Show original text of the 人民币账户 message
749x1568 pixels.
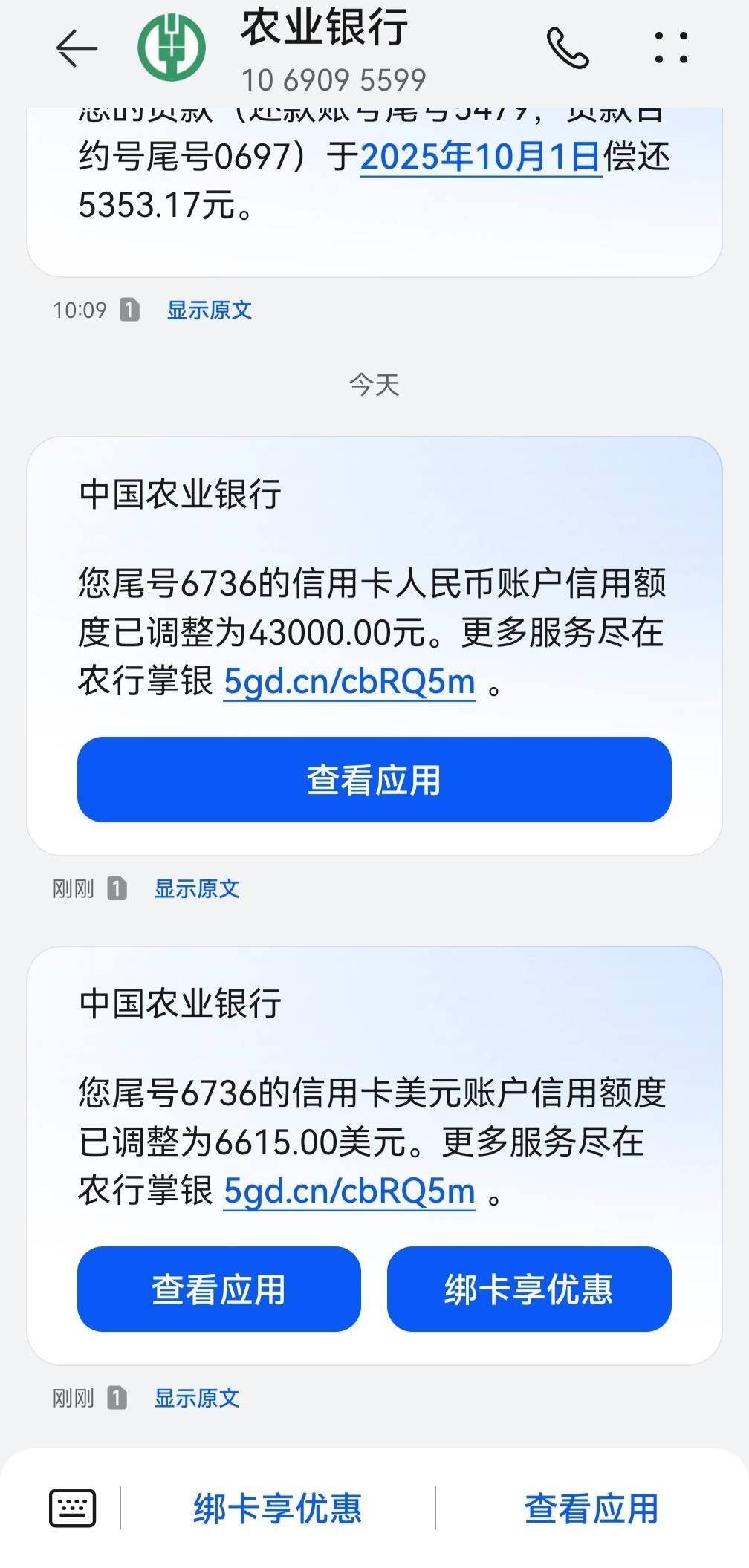(197, 888)
